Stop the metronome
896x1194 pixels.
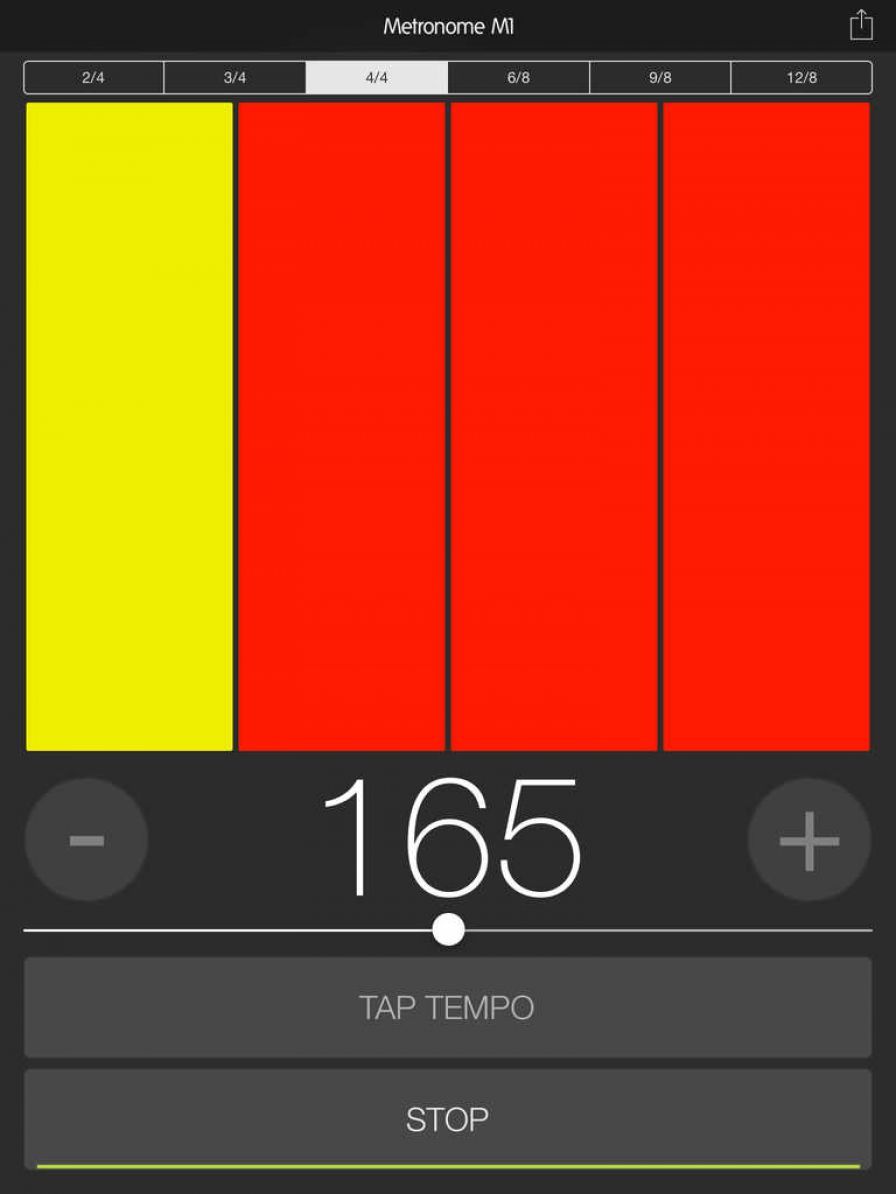(x=447, y=1119)
